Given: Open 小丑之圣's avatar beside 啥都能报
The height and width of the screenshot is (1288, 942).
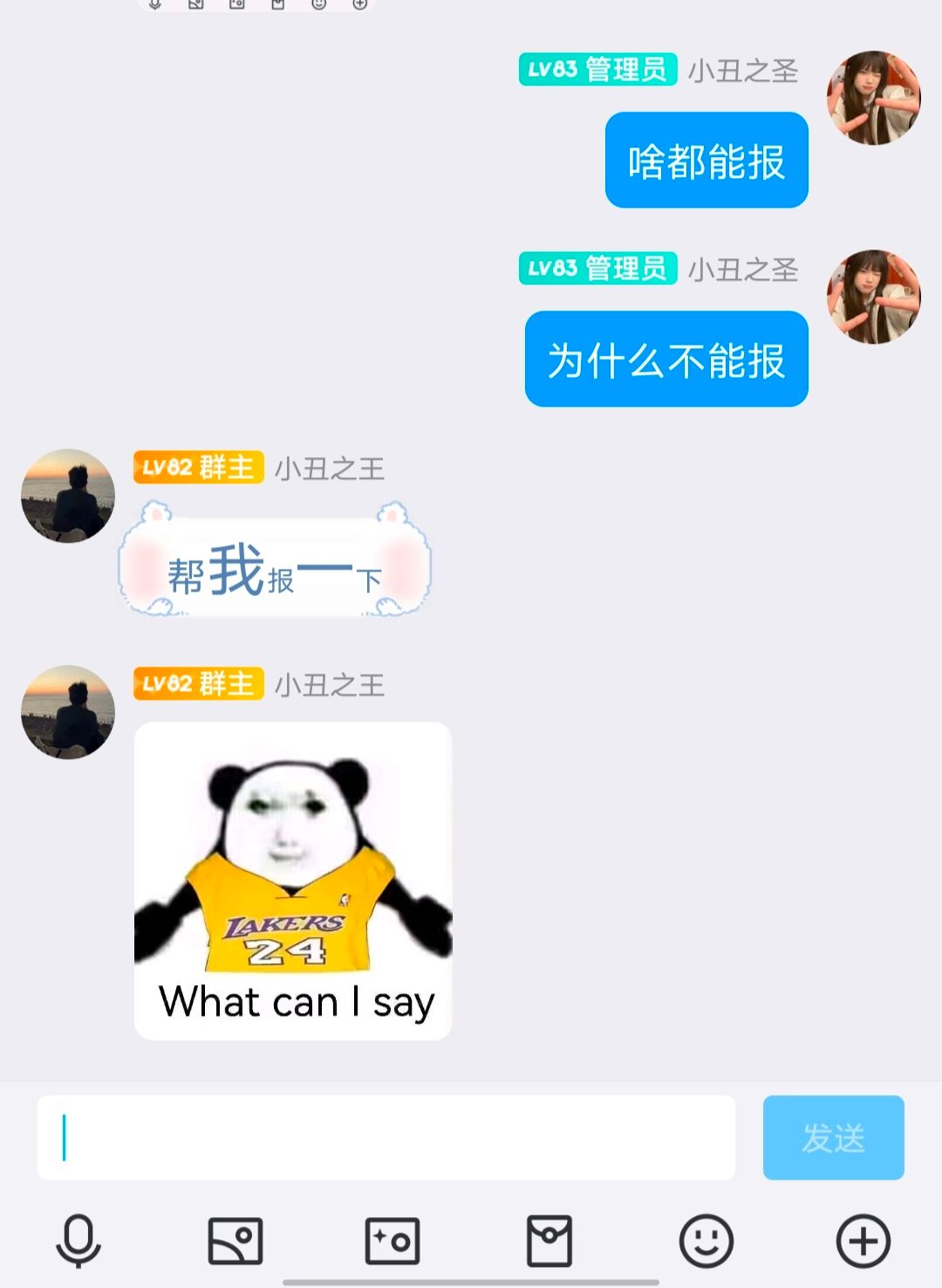Looking at the screenshot, I should point(873,98).
